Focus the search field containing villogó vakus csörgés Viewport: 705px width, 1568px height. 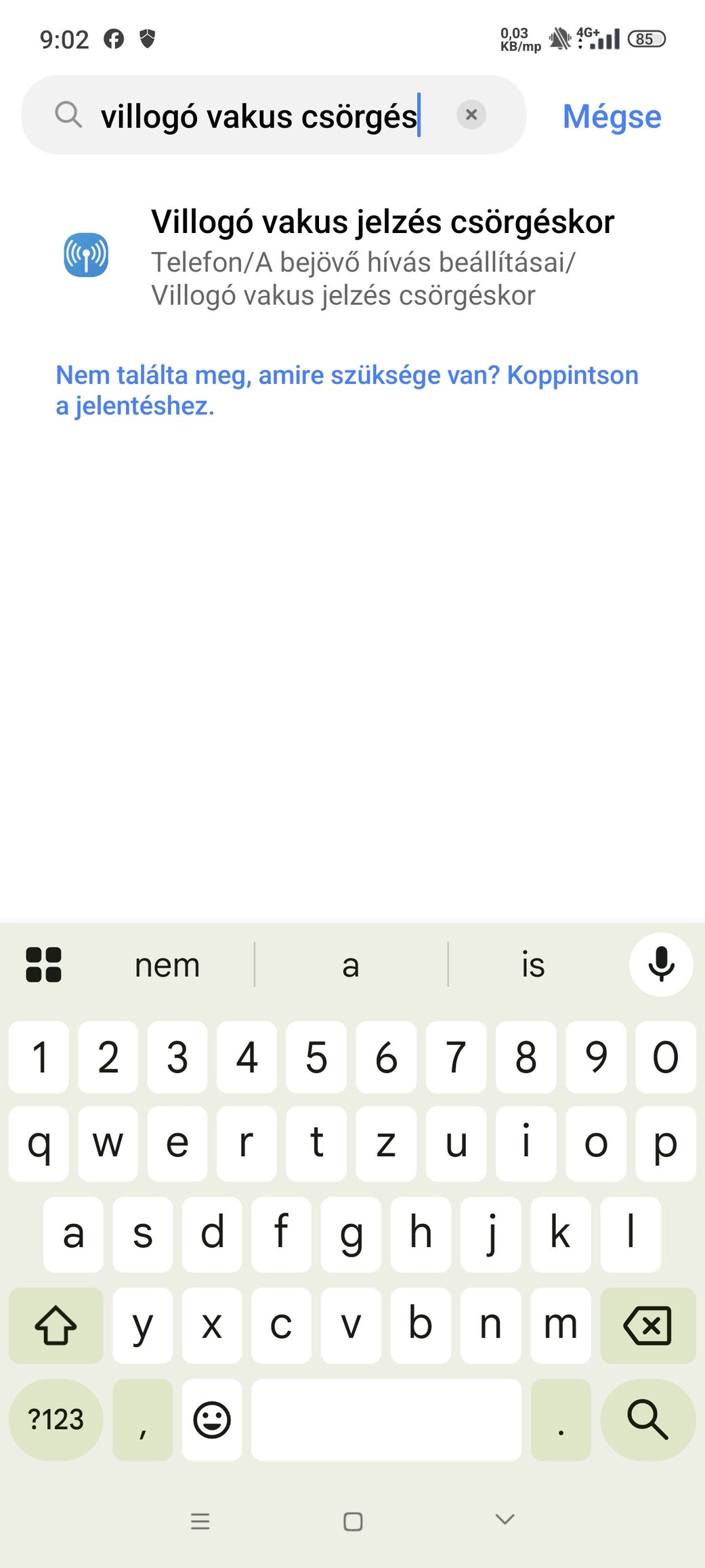274,115
